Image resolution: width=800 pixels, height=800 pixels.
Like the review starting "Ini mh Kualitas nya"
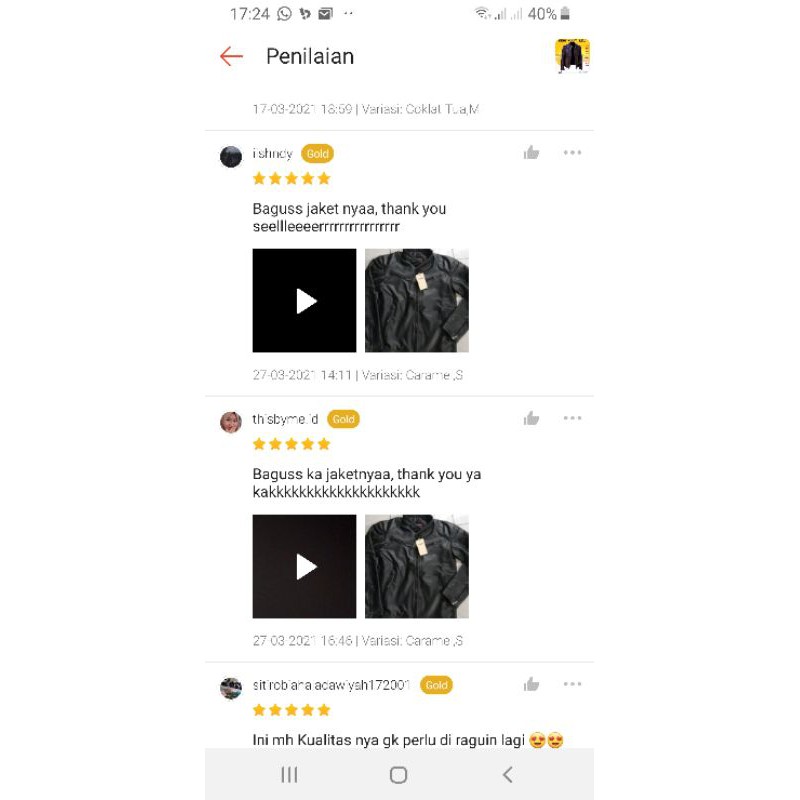[x=531, y=685]
